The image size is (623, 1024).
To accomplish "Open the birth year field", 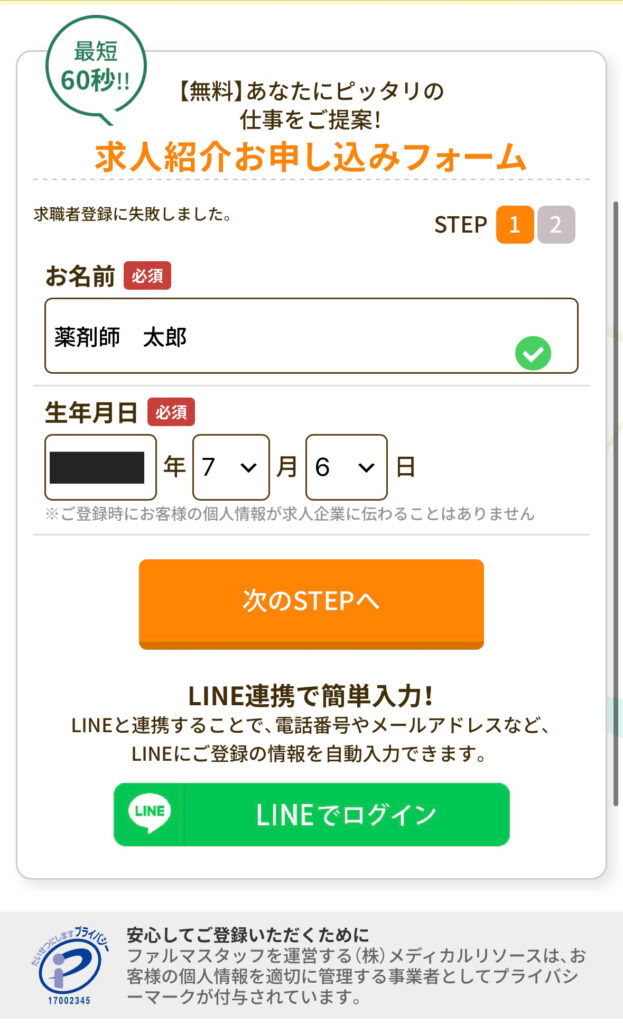I will 100,467.
